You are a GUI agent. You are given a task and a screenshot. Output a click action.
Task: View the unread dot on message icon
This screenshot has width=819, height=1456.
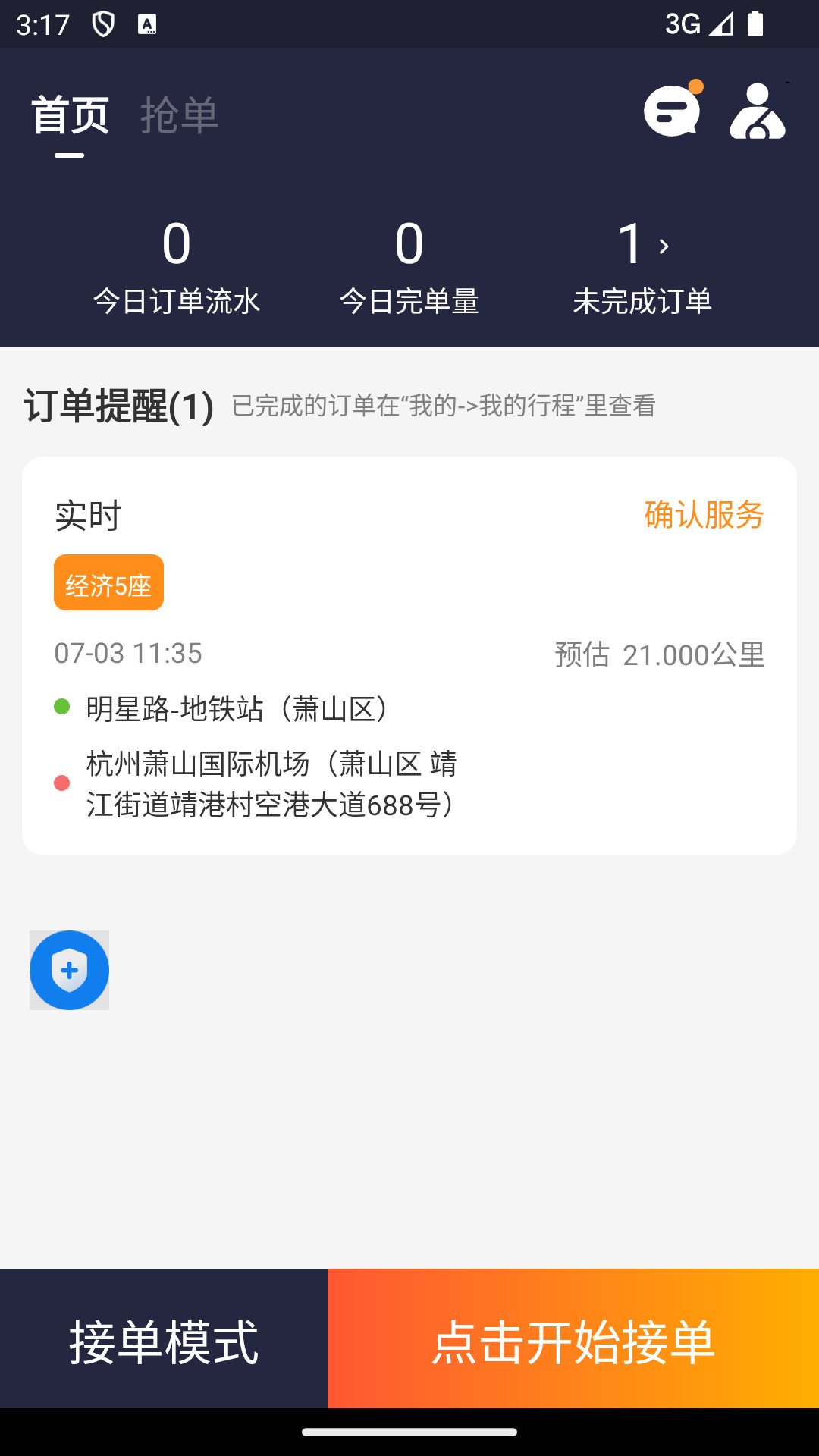[x=695, y=88]
